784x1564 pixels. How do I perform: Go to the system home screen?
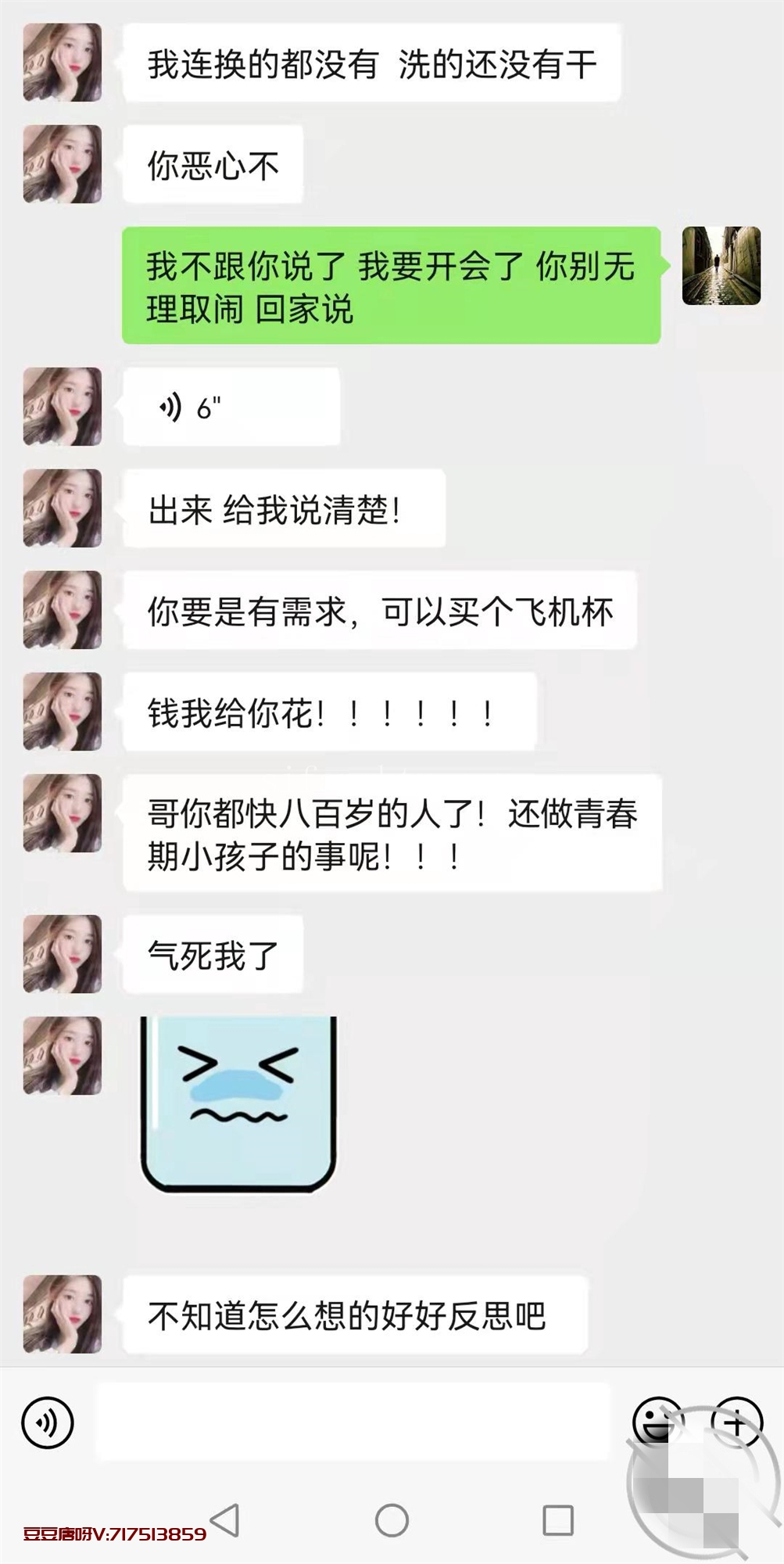coord(392,1520)
